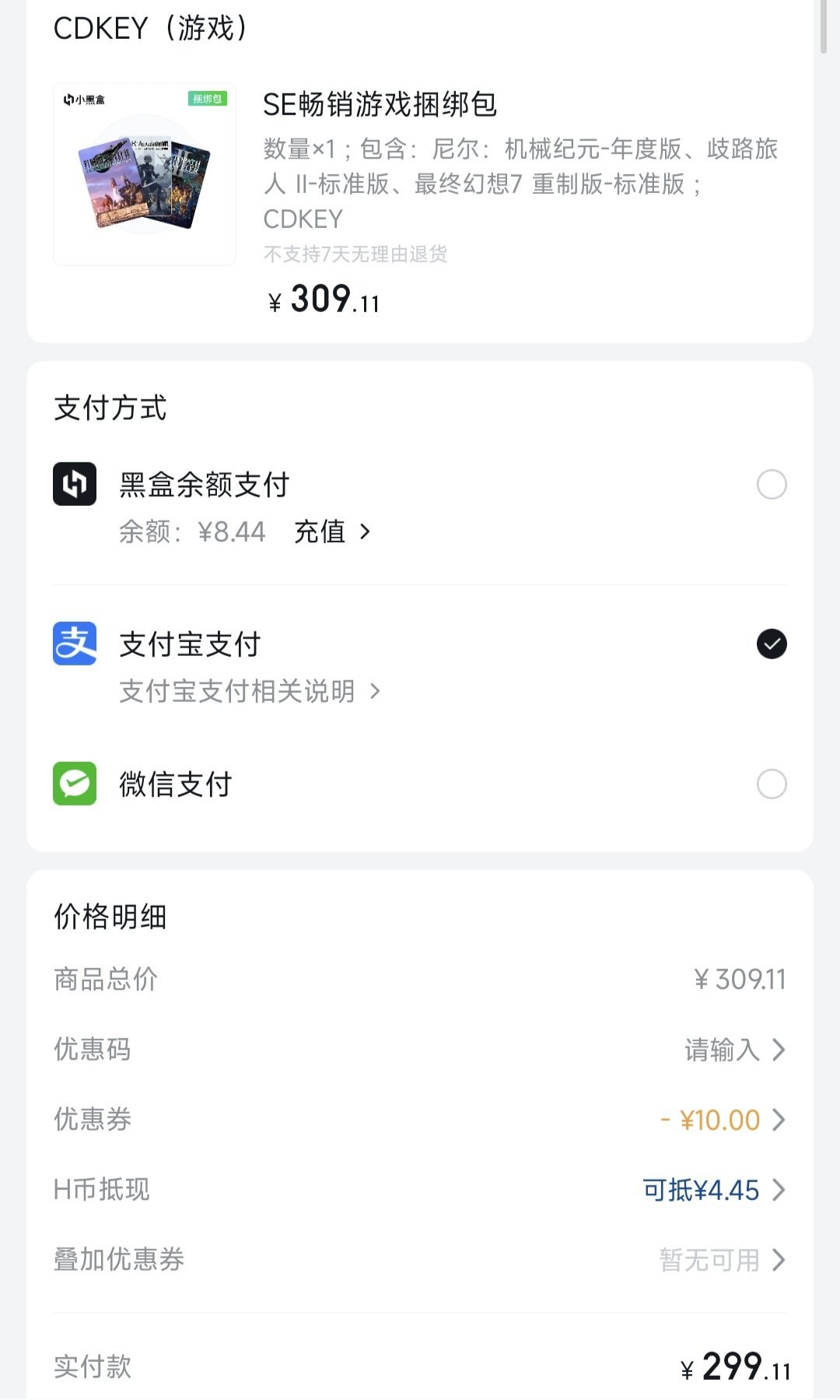Enter a code in 优惠码 row
The width and height of the screenshot is (840, 1400).
733,1050
